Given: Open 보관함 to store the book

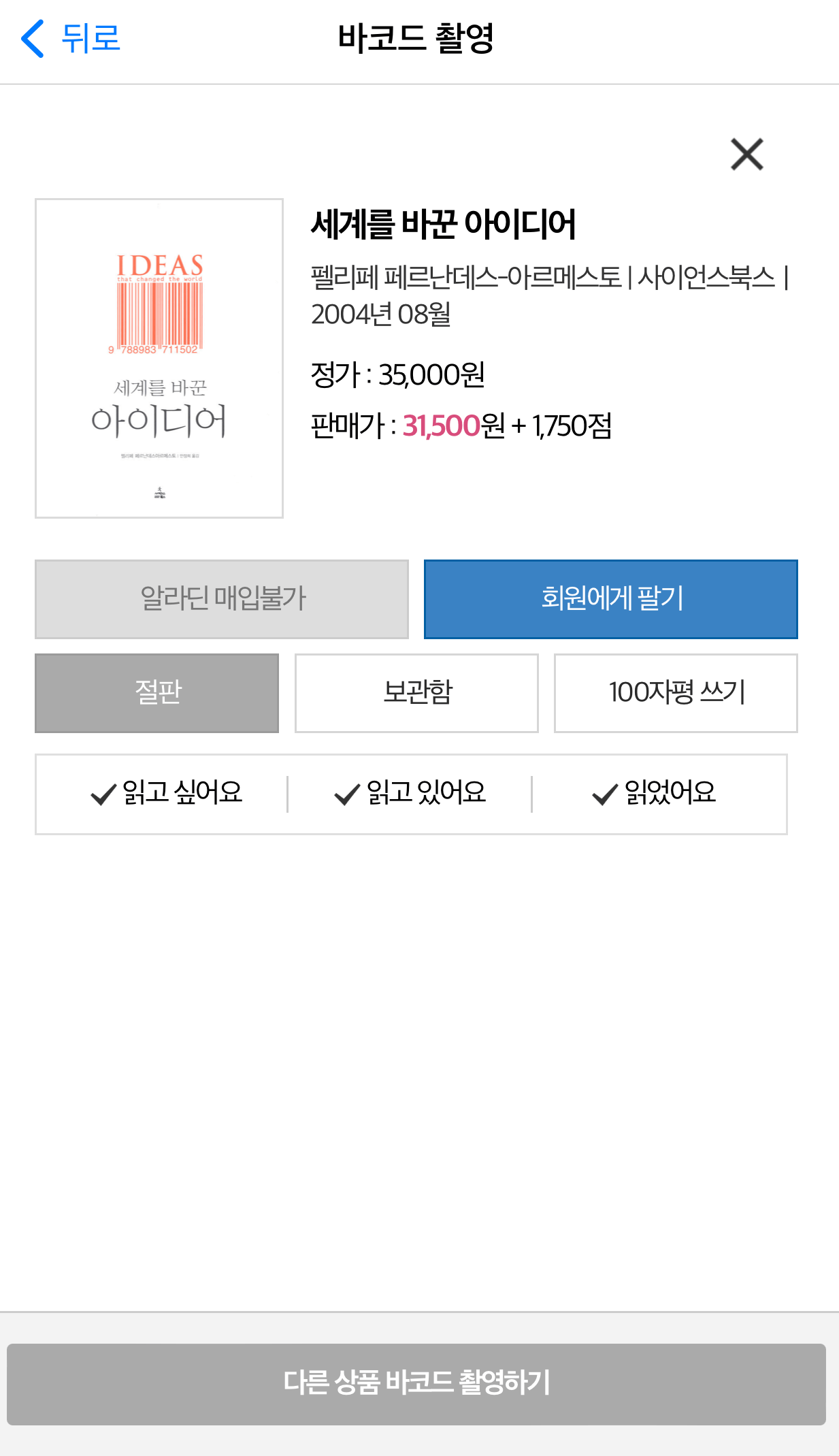Looking at the screenshot, I should pyautogui.click(x=416, y=693).
